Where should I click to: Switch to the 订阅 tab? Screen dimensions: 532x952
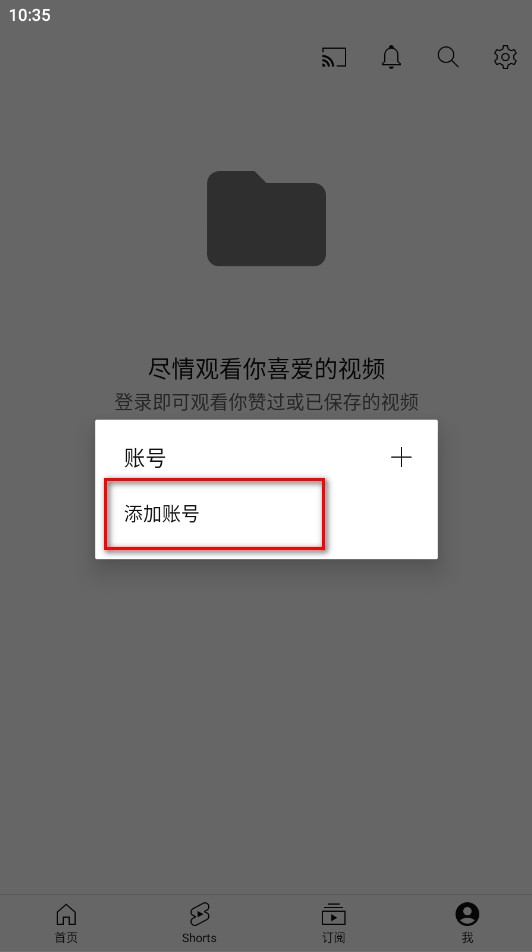(333, 923)
